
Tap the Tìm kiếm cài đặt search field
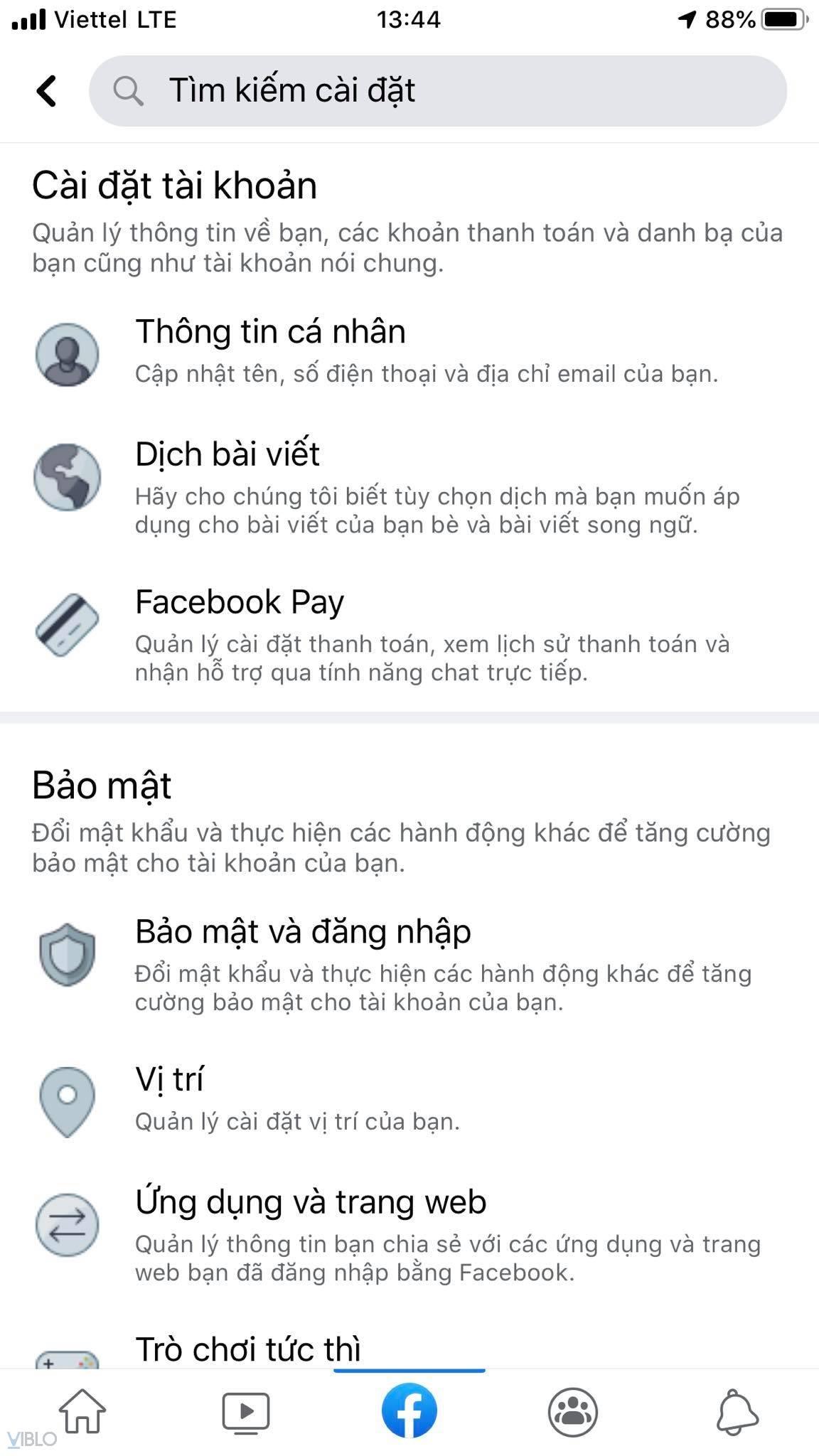[x=437, y=91]
